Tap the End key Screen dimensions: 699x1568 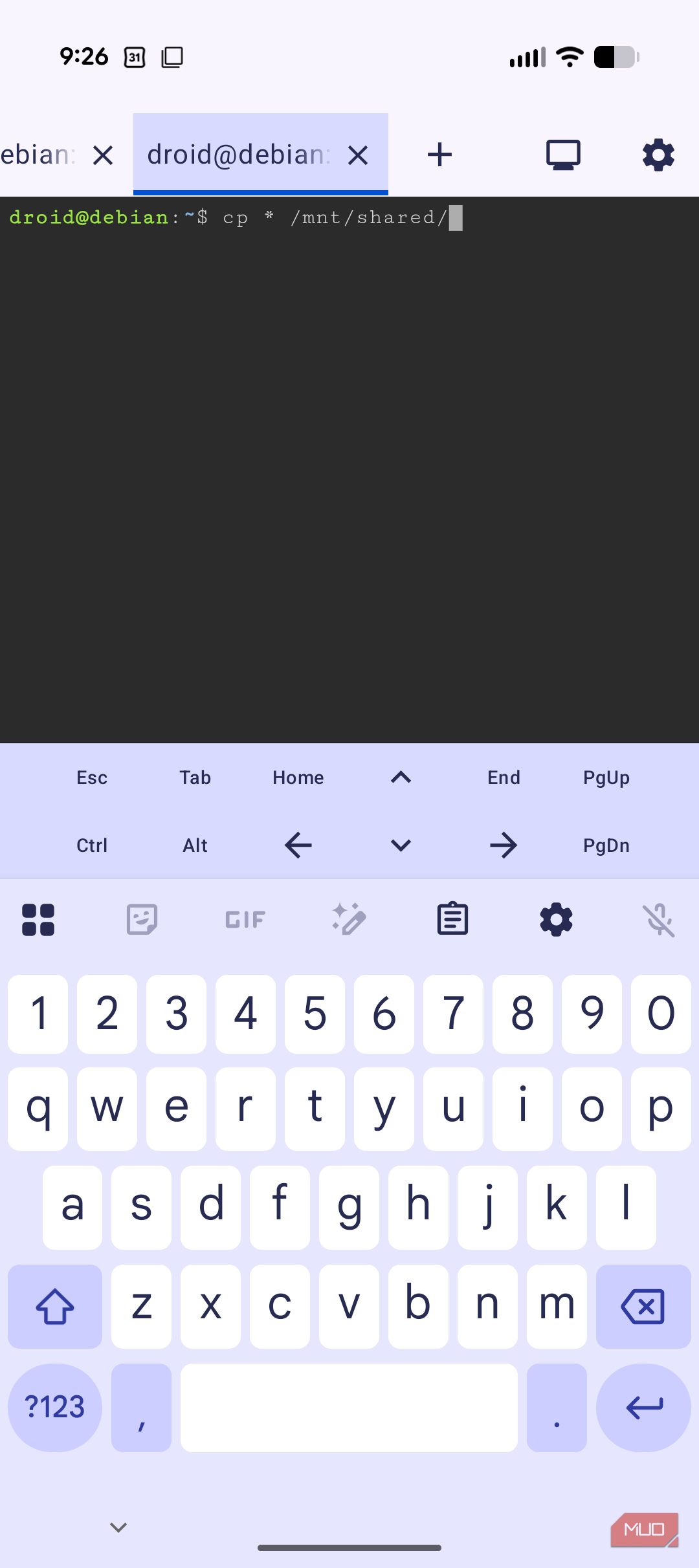click(504, 778)
